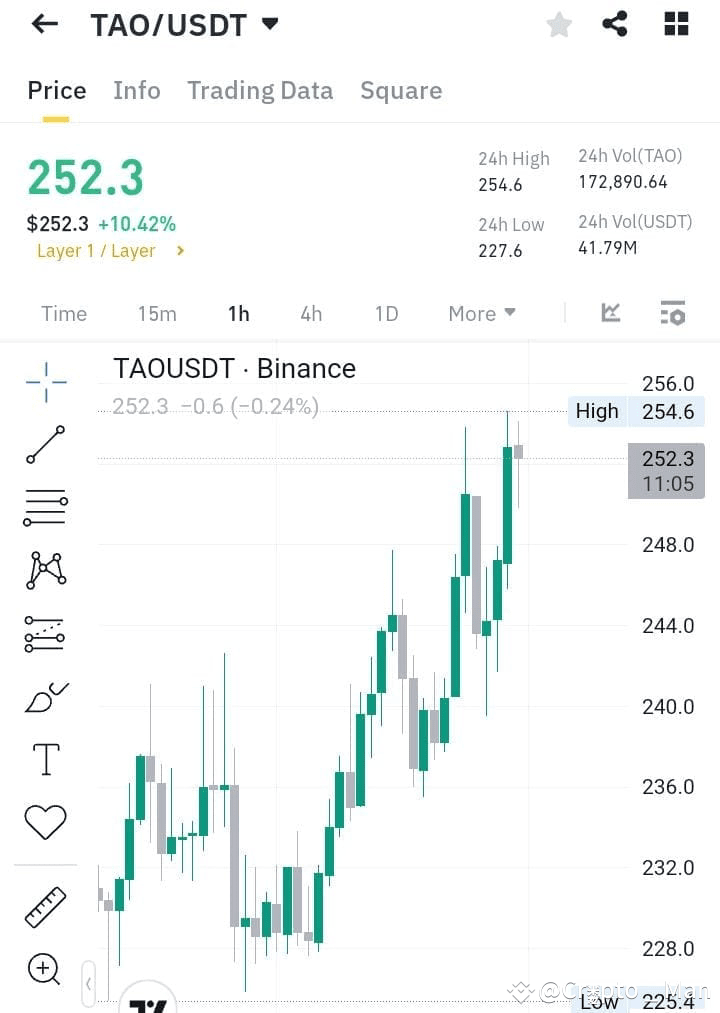Switch to the Trading Data tab

tap(260, 90)
